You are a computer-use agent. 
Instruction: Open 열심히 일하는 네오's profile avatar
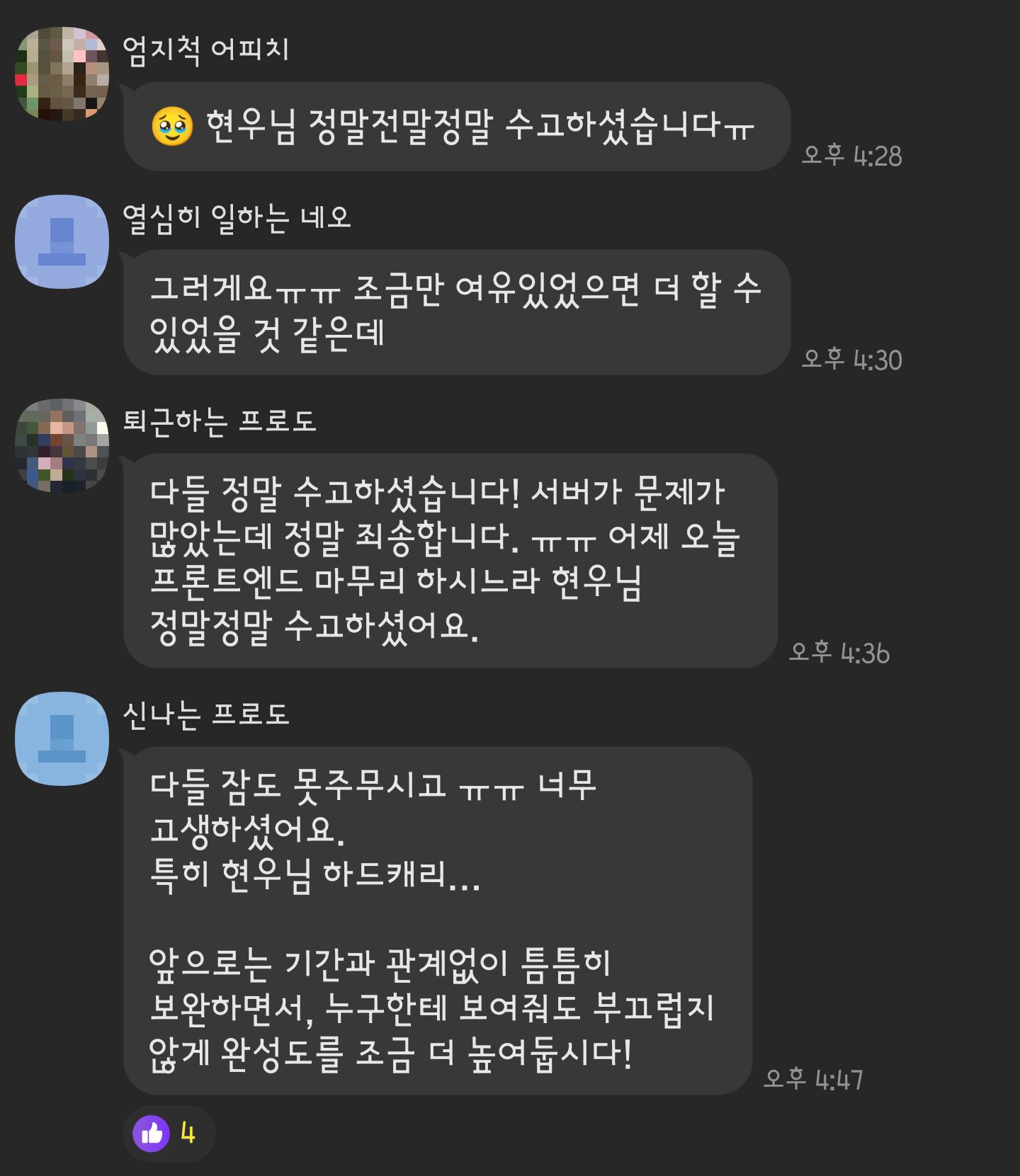62,241
